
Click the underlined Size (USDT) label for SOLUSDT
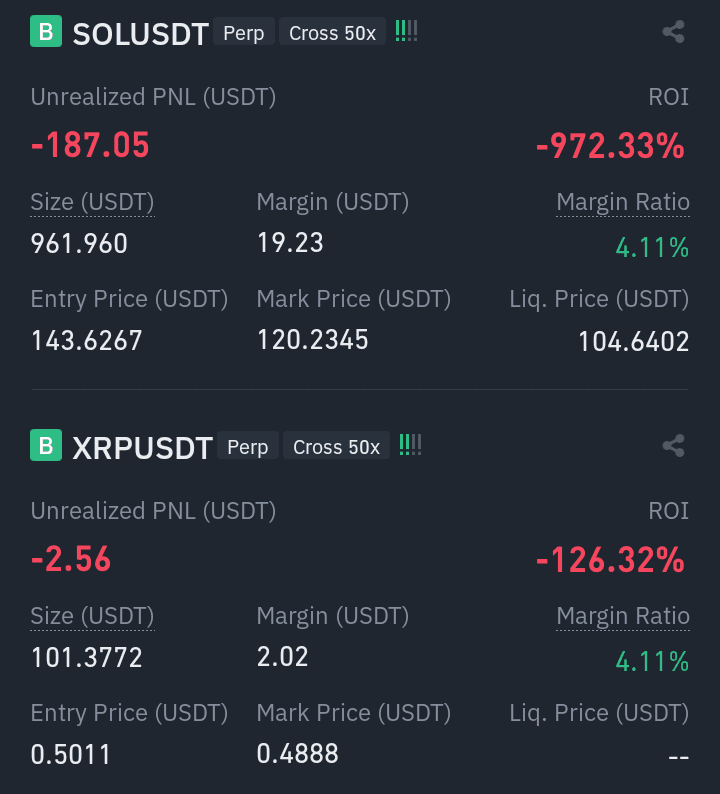click(92, 201)
